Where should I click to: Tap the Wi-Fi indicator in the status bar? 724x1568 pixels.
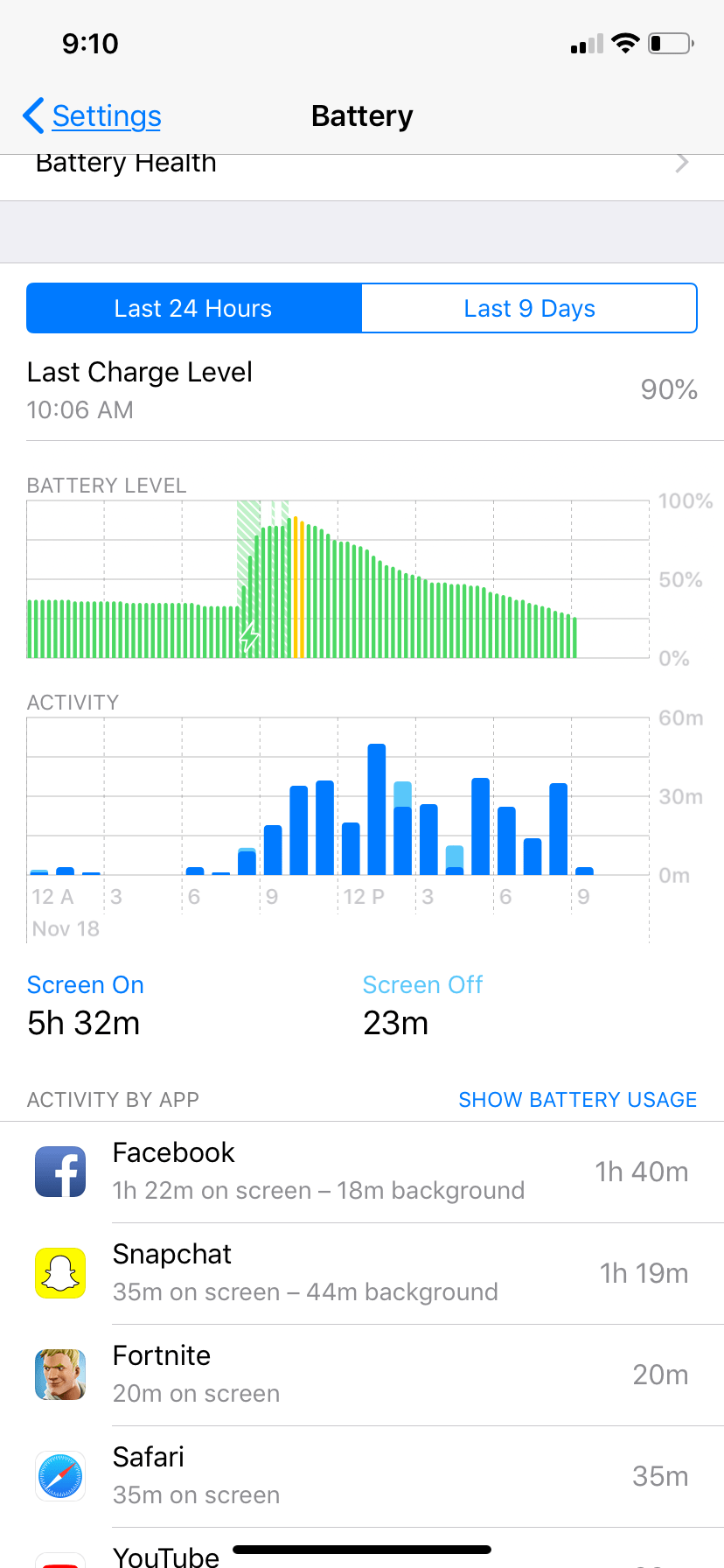pos(626,42)
